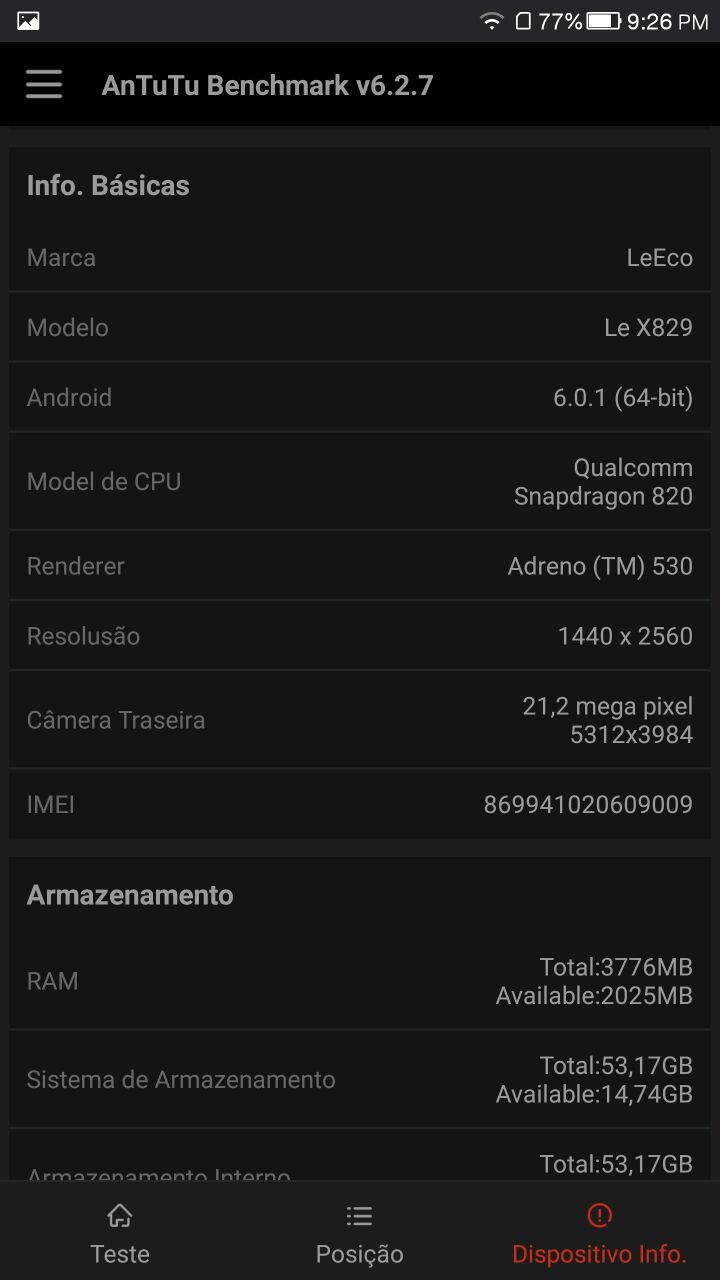Switch to the Teste tab

[x=120, y=1233]
